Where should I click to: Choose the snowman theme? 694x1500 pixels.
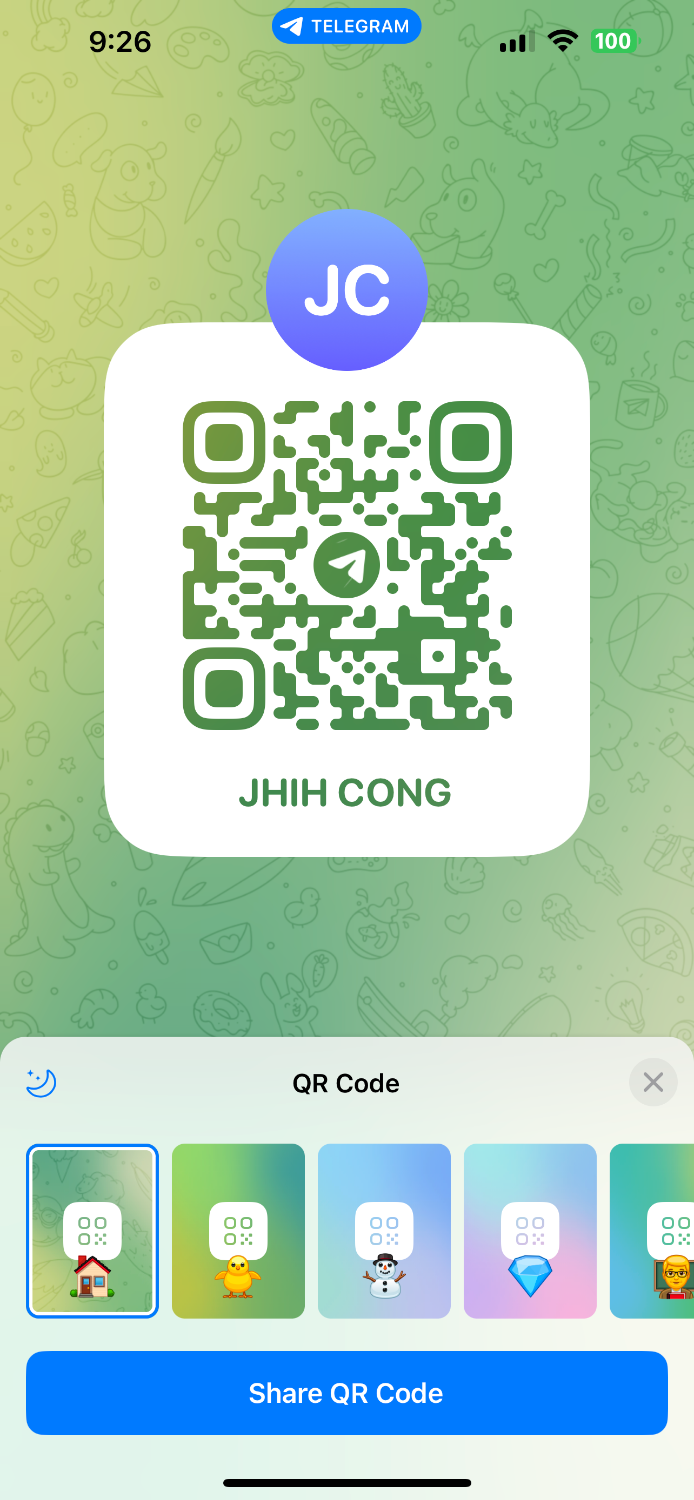[384, 1231]
